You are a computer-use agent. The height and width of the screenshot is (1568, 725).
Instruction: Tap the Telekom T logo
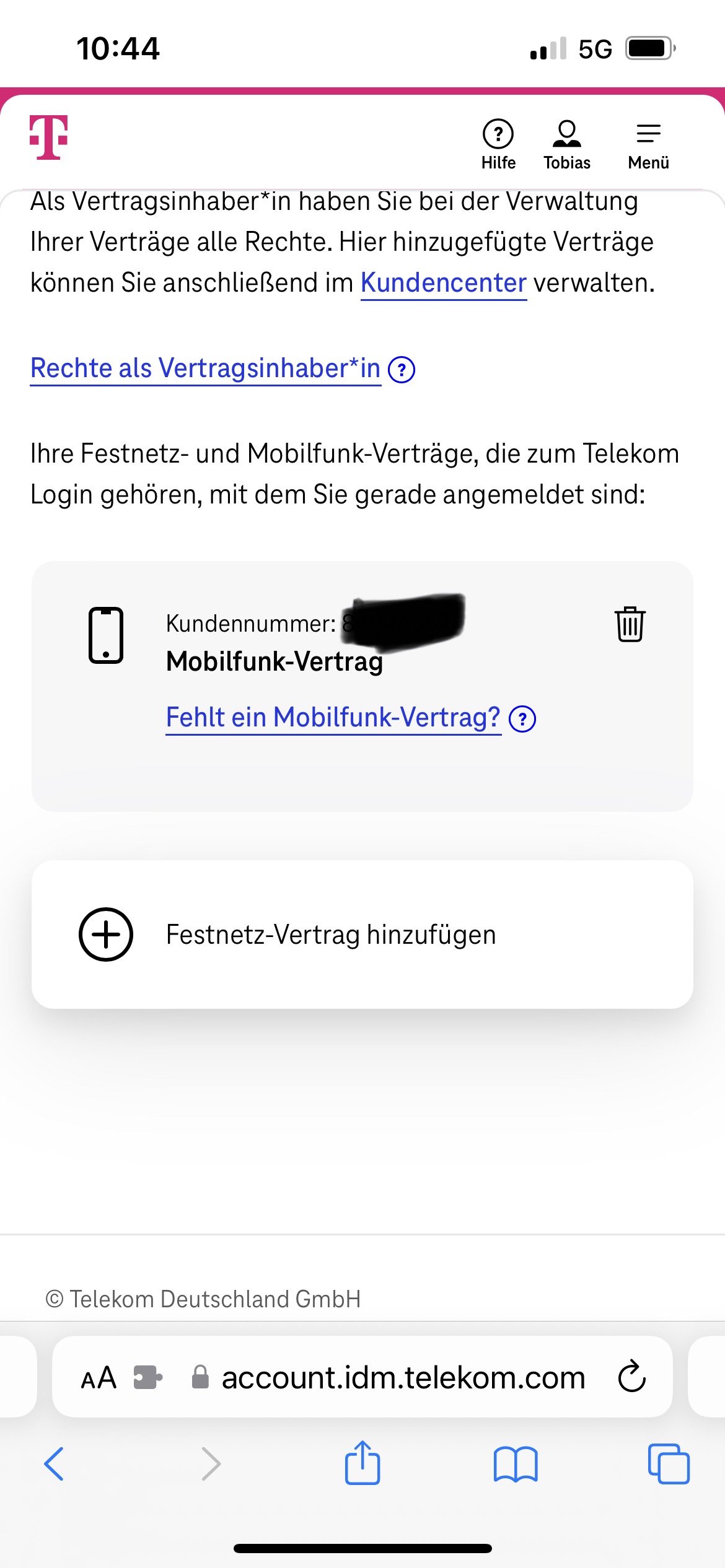tap(49, 137)
